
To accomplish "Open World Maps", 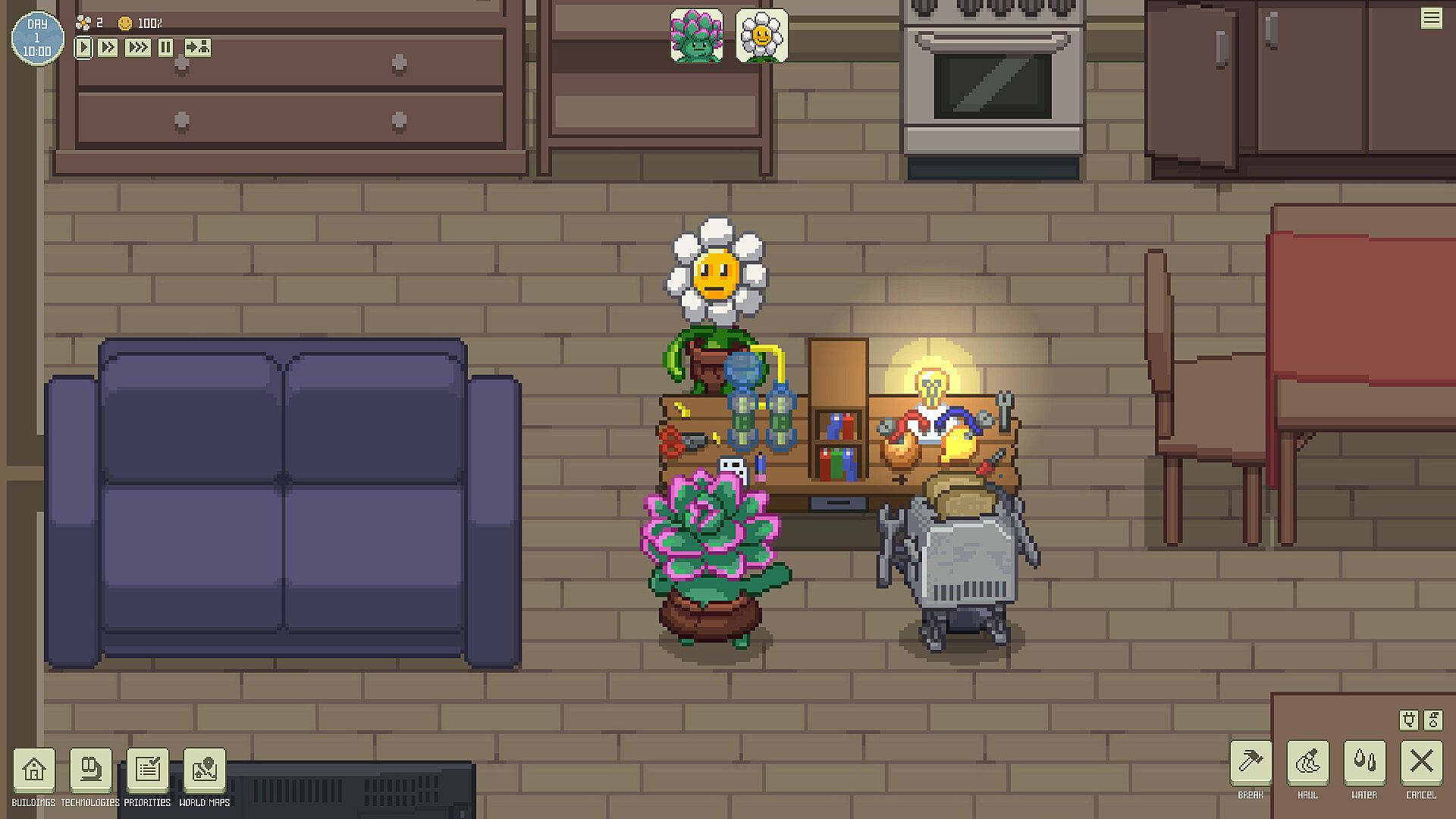I will 204,770.
